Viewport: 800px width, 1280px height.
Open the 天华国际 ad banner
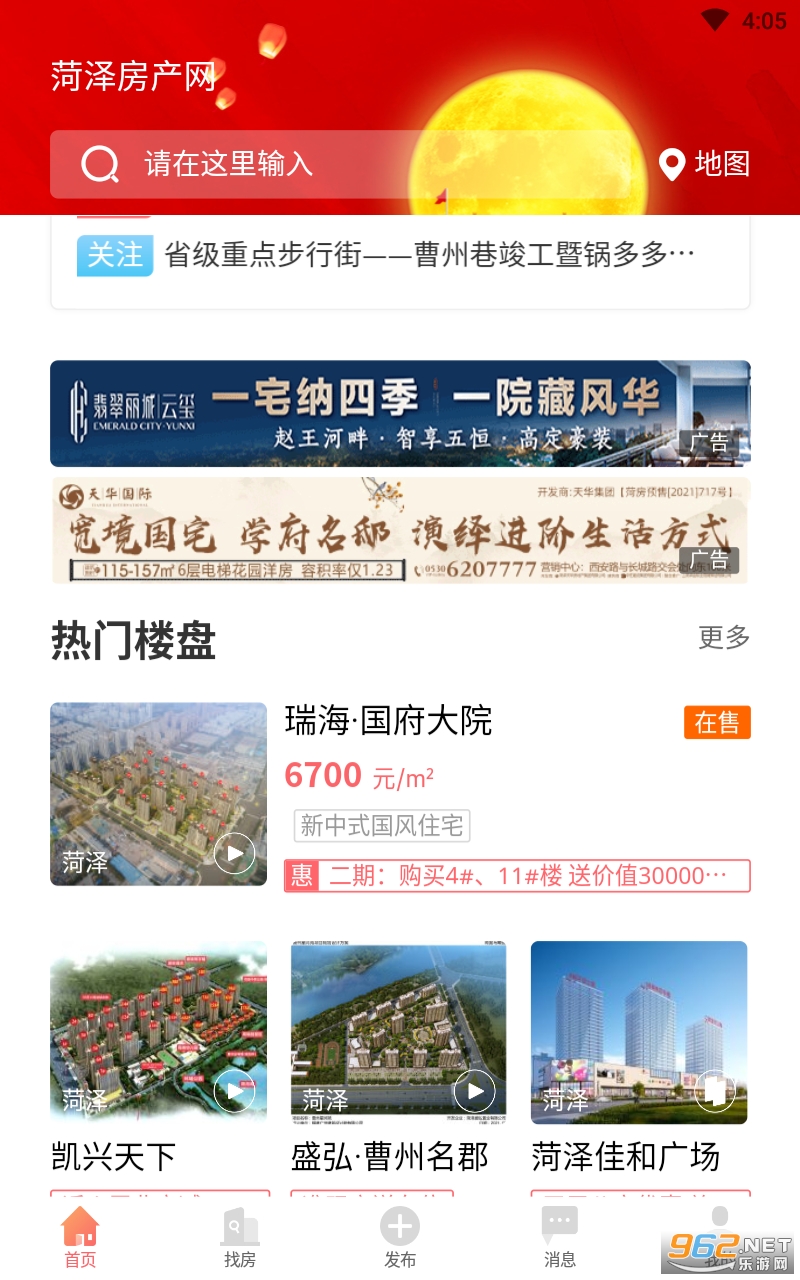400,530
